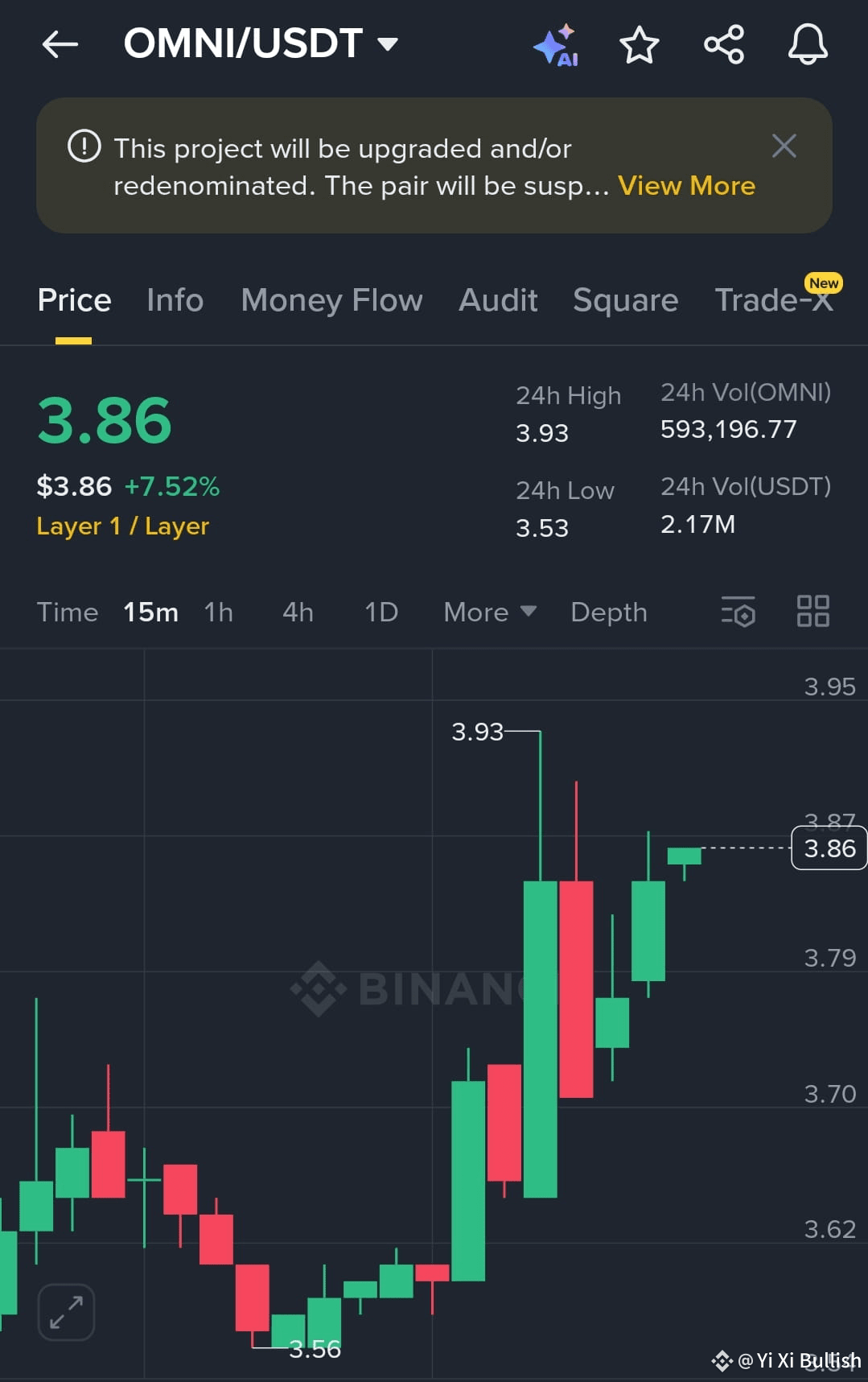Viewport: 868px width, 1382px height.
Task: Click View More on the upgrade notice
Action: pyautogui.click(x=686, y=186)
